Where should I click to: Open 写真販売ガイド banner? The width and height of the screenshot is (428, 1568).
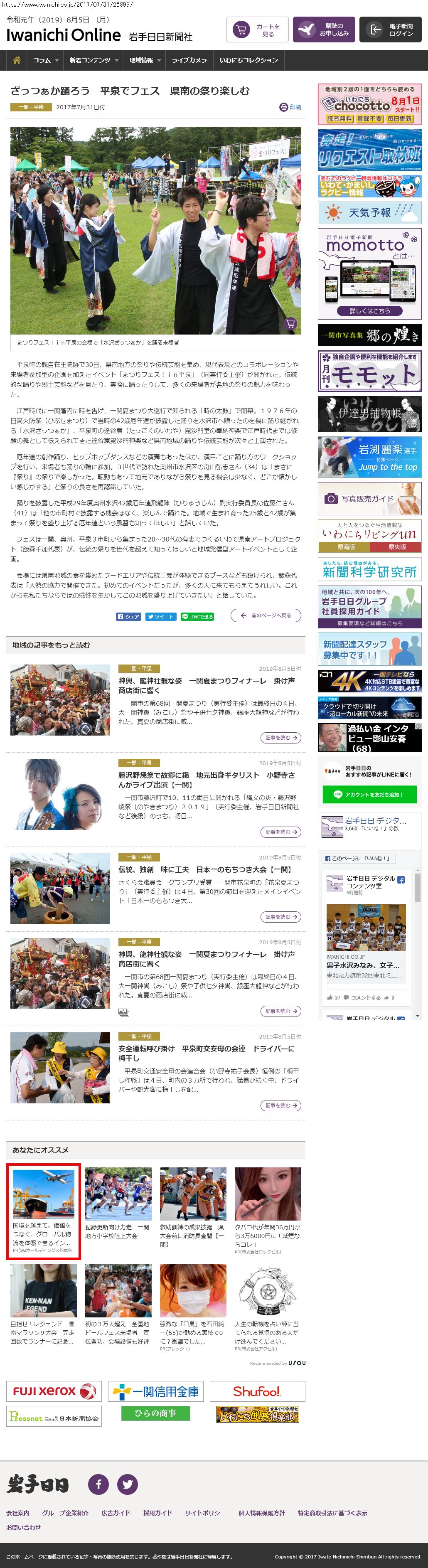pyautogui.click(x=369, y=499)
